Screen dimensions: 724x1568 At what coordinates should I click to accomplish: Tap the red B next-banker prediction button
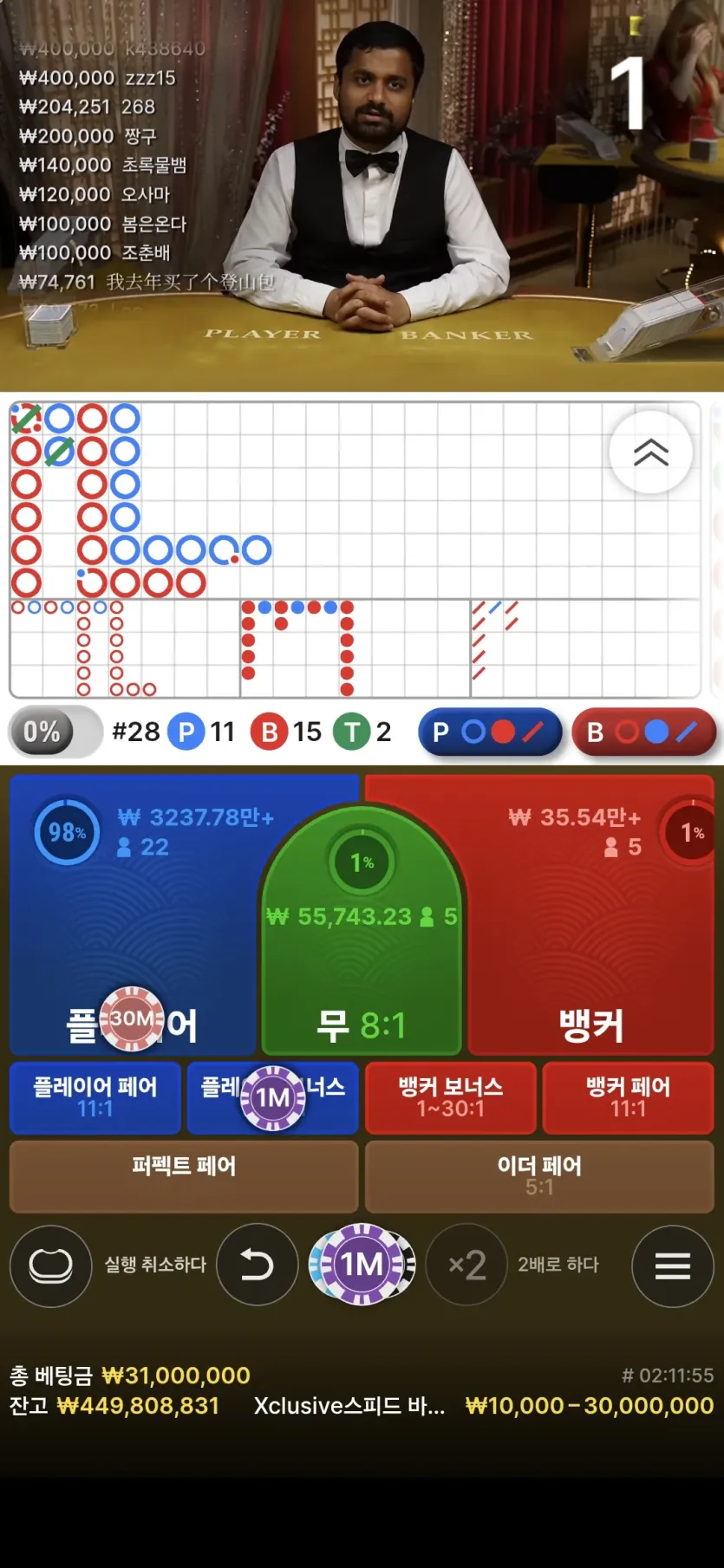[x=644, y=732]
